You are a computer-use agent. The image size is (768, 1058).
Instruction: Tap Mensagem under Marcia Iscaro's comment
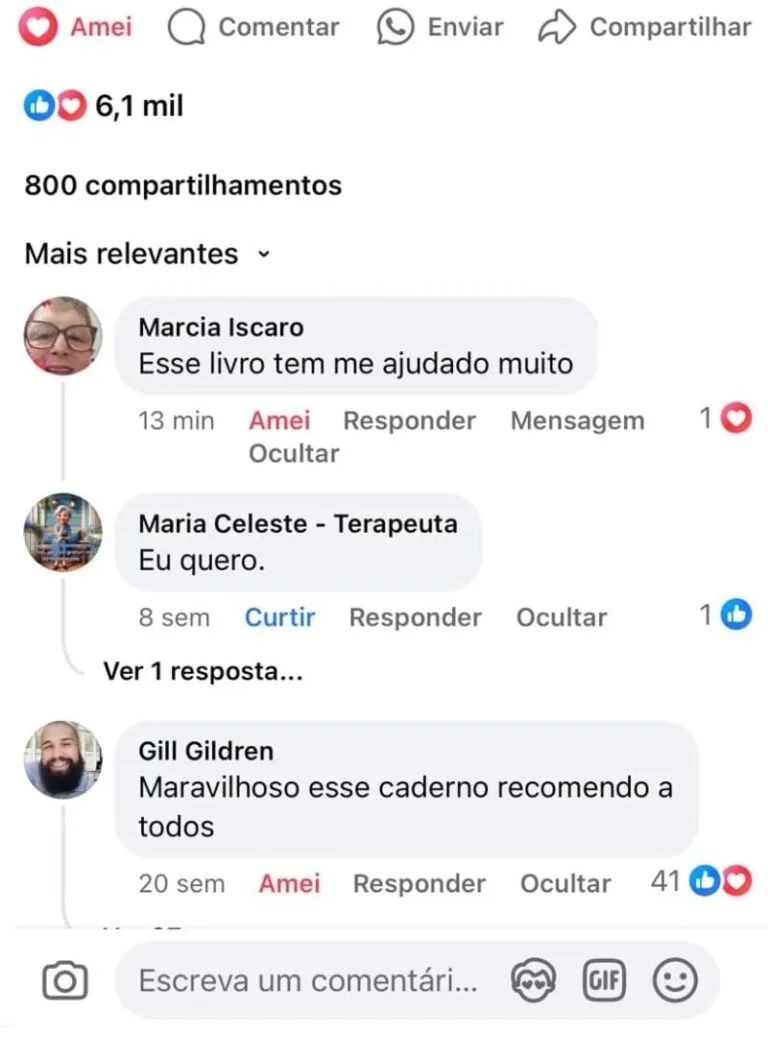577,421
